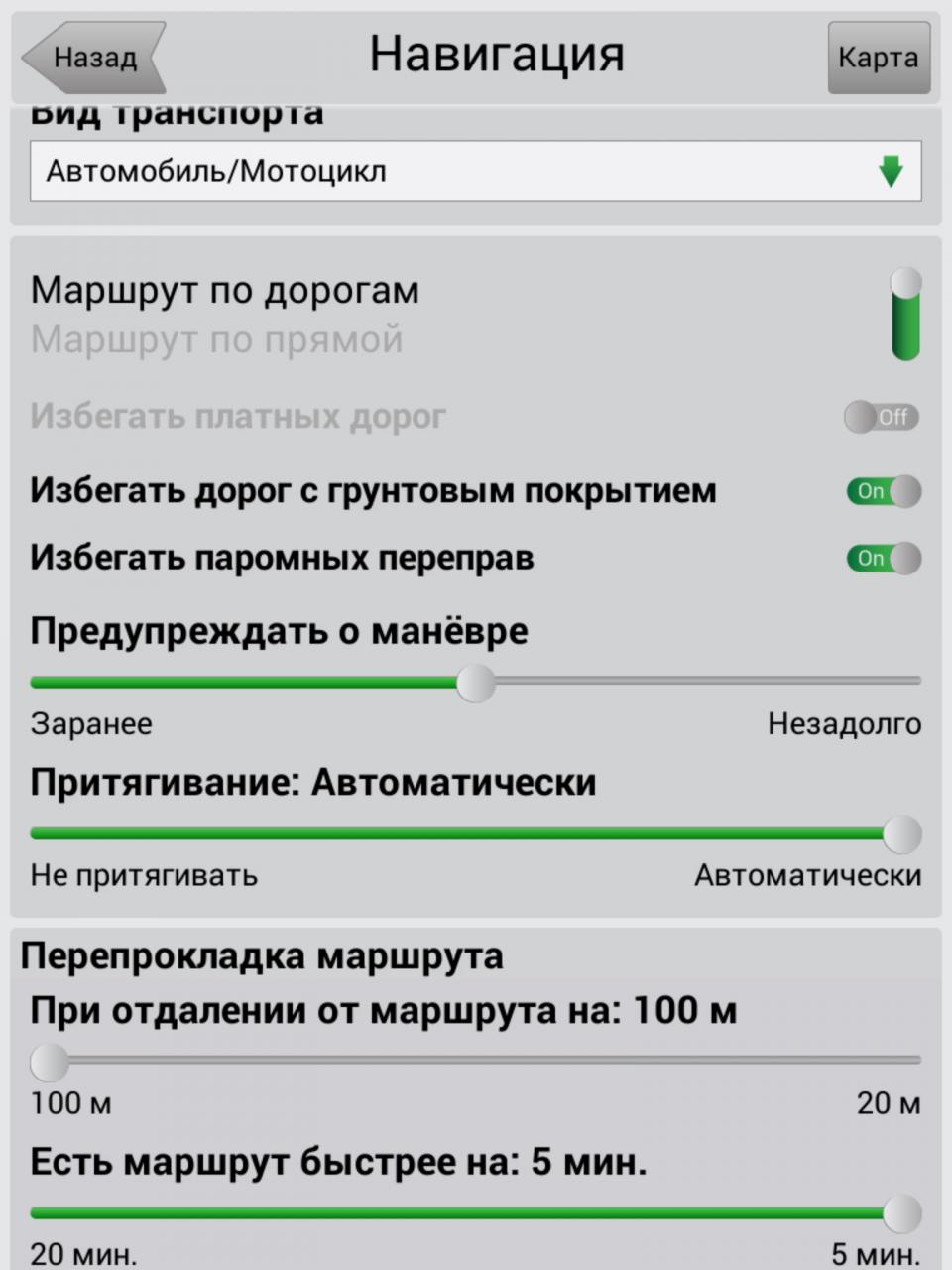This screenshot has width=952, height=1270.
Task: Open the Карта map view
Action: (878, 58)
